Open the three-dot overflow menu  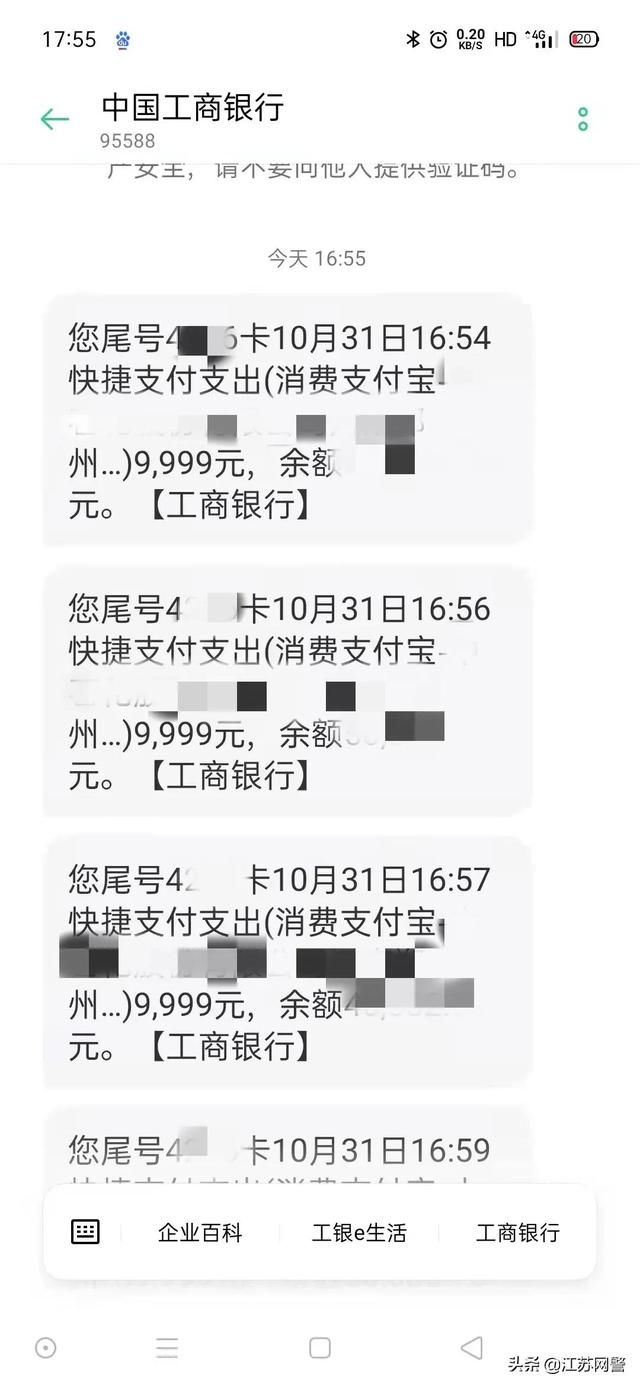coord(583,119)
